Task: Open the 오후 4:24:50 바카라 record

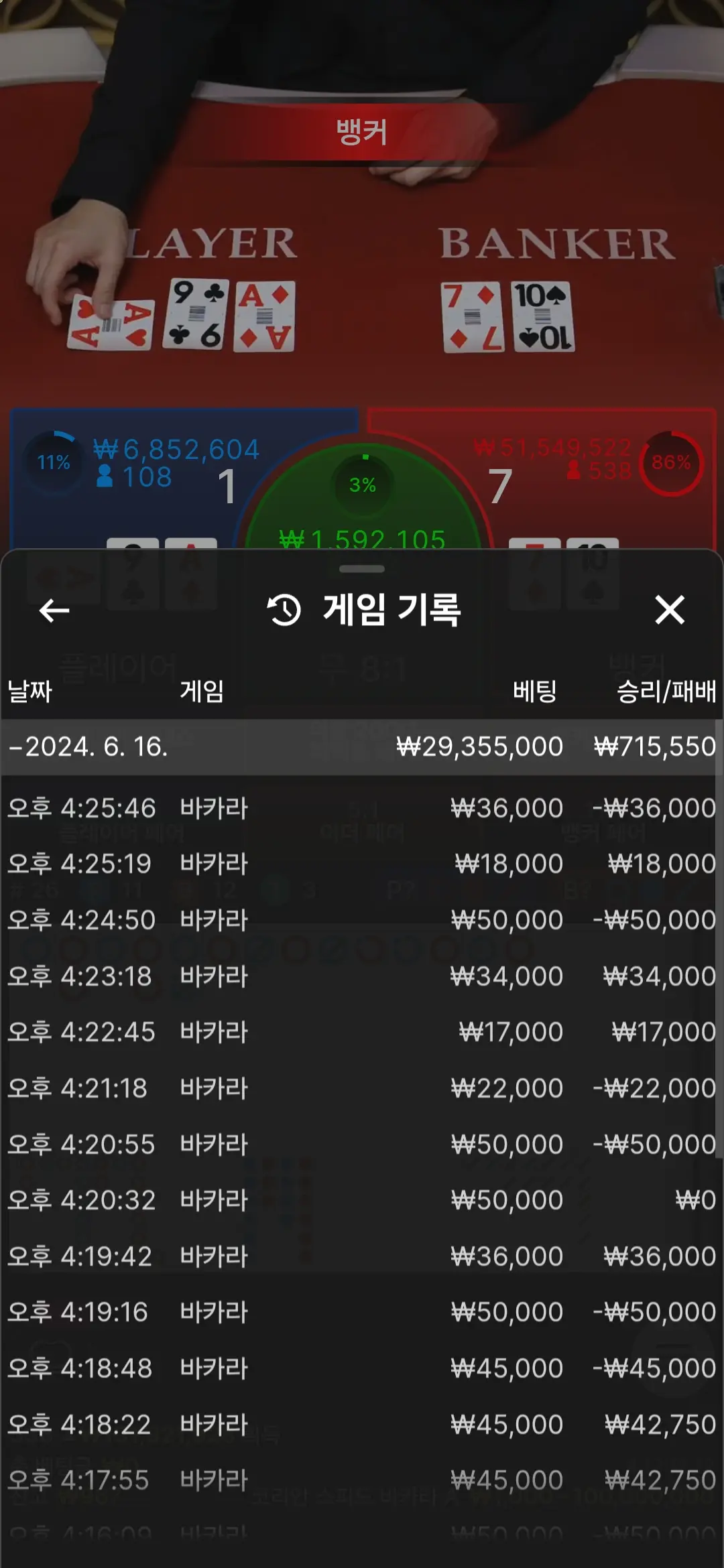Action: click(x=362, y=920)
